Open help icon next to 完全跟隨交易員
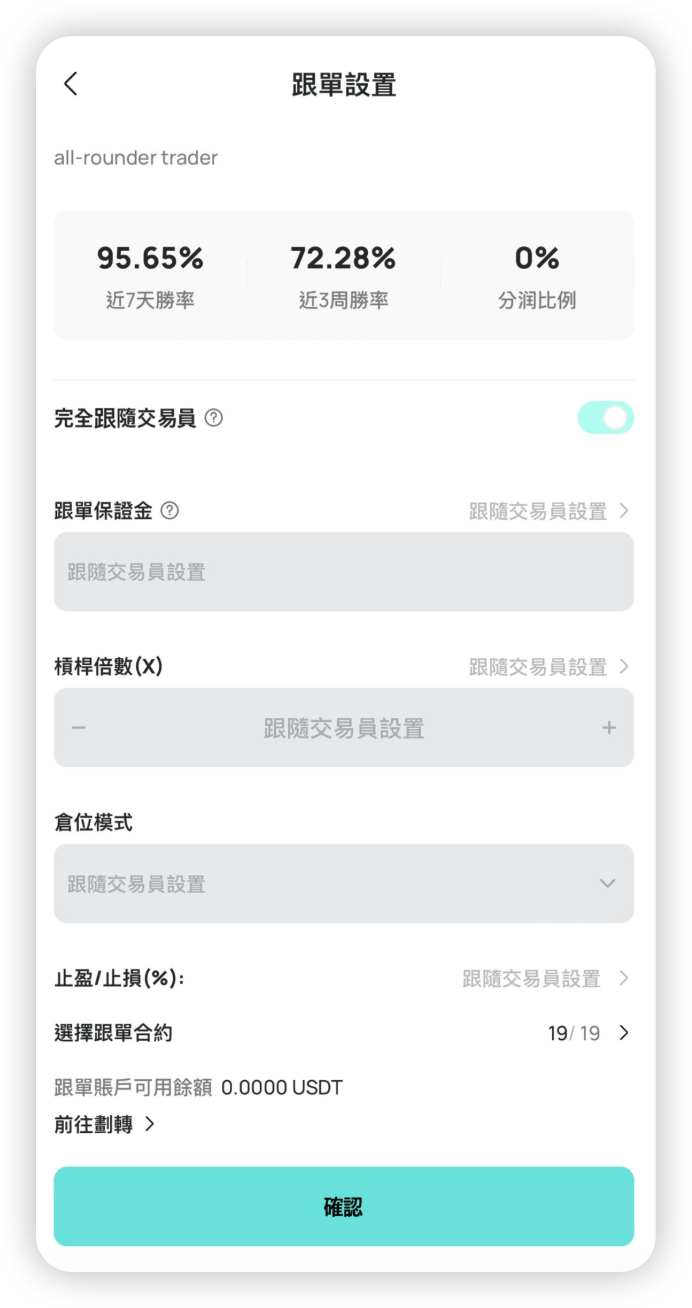The height and width of the screenshot is (1308, 692). coord(213,418)
